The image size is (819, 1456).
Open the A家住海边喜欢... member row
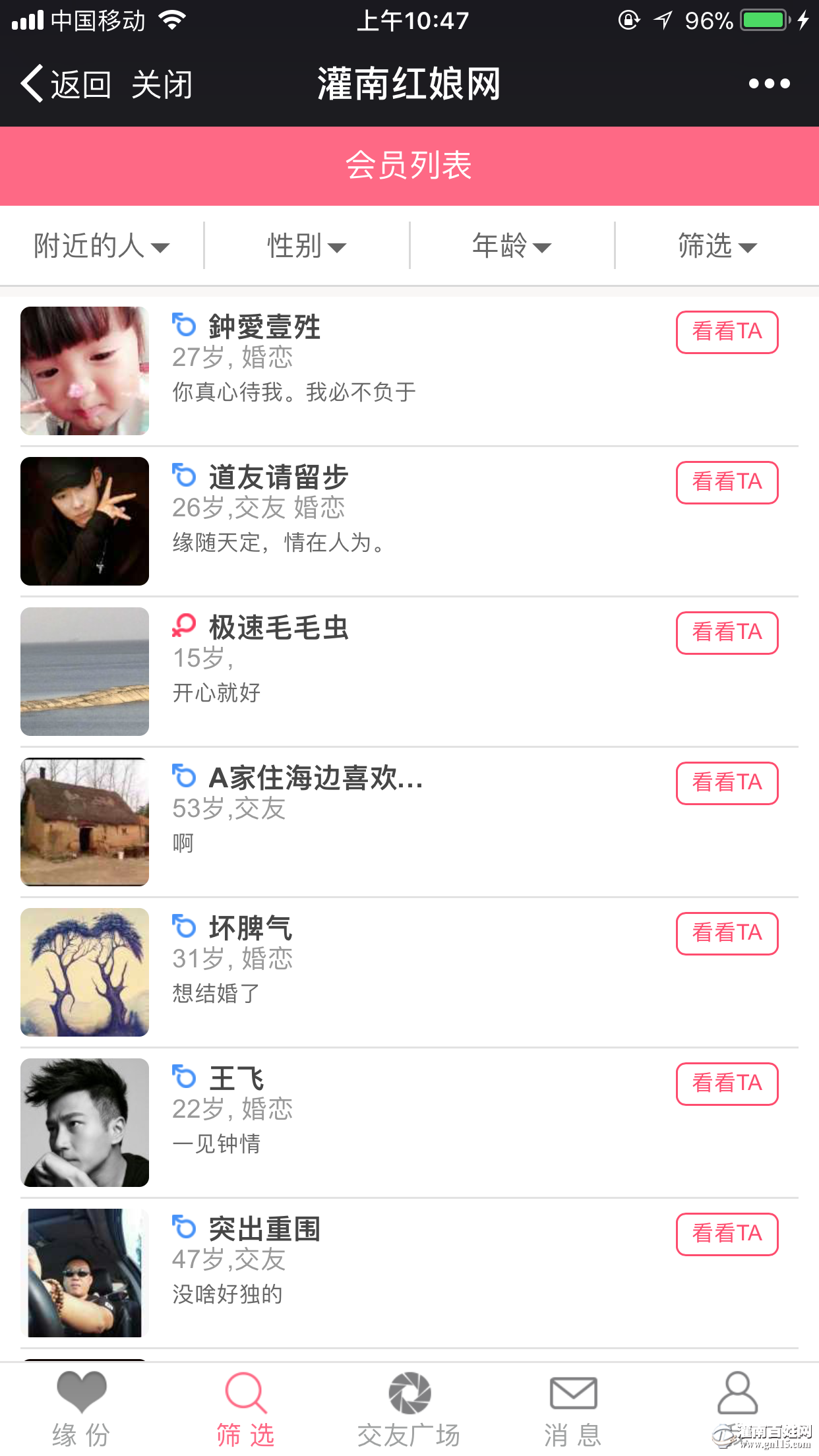[x=396, y=821]
